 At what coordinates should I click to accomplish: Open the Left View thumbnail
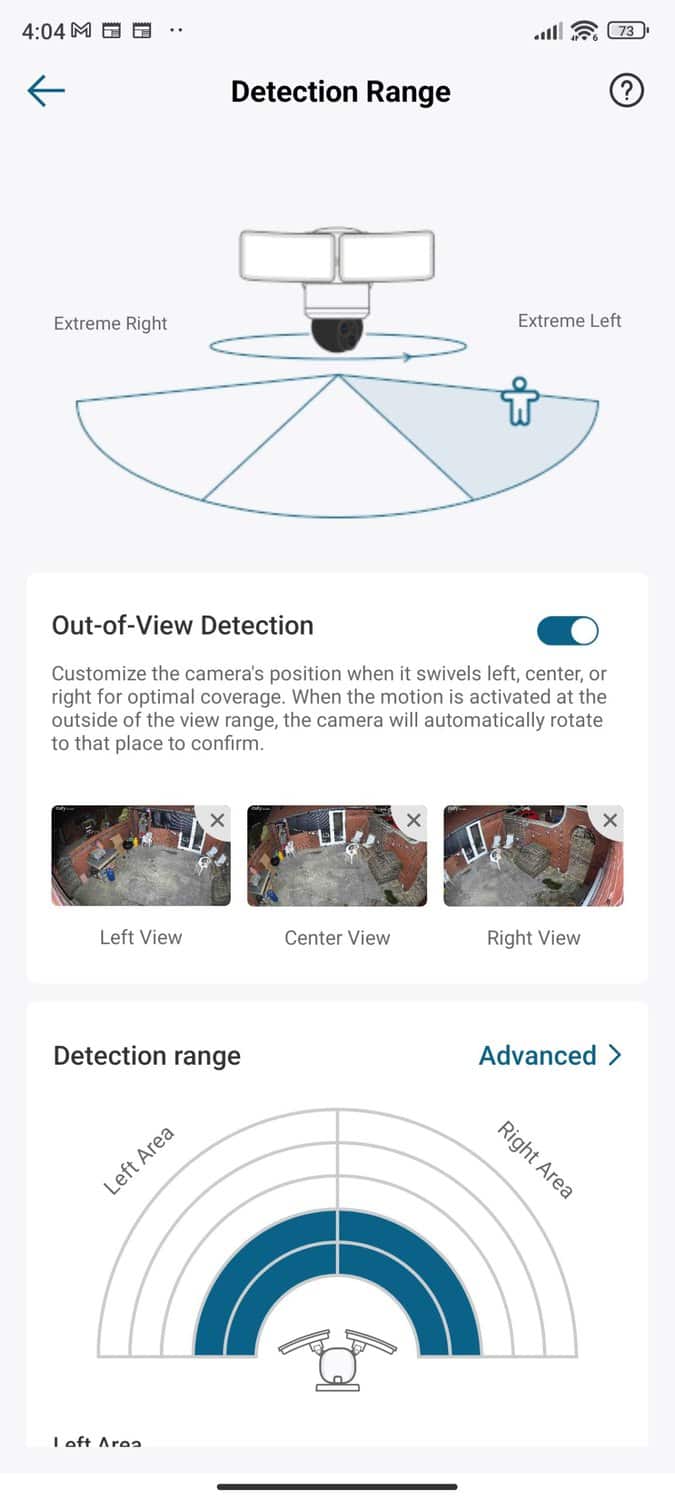130,861
